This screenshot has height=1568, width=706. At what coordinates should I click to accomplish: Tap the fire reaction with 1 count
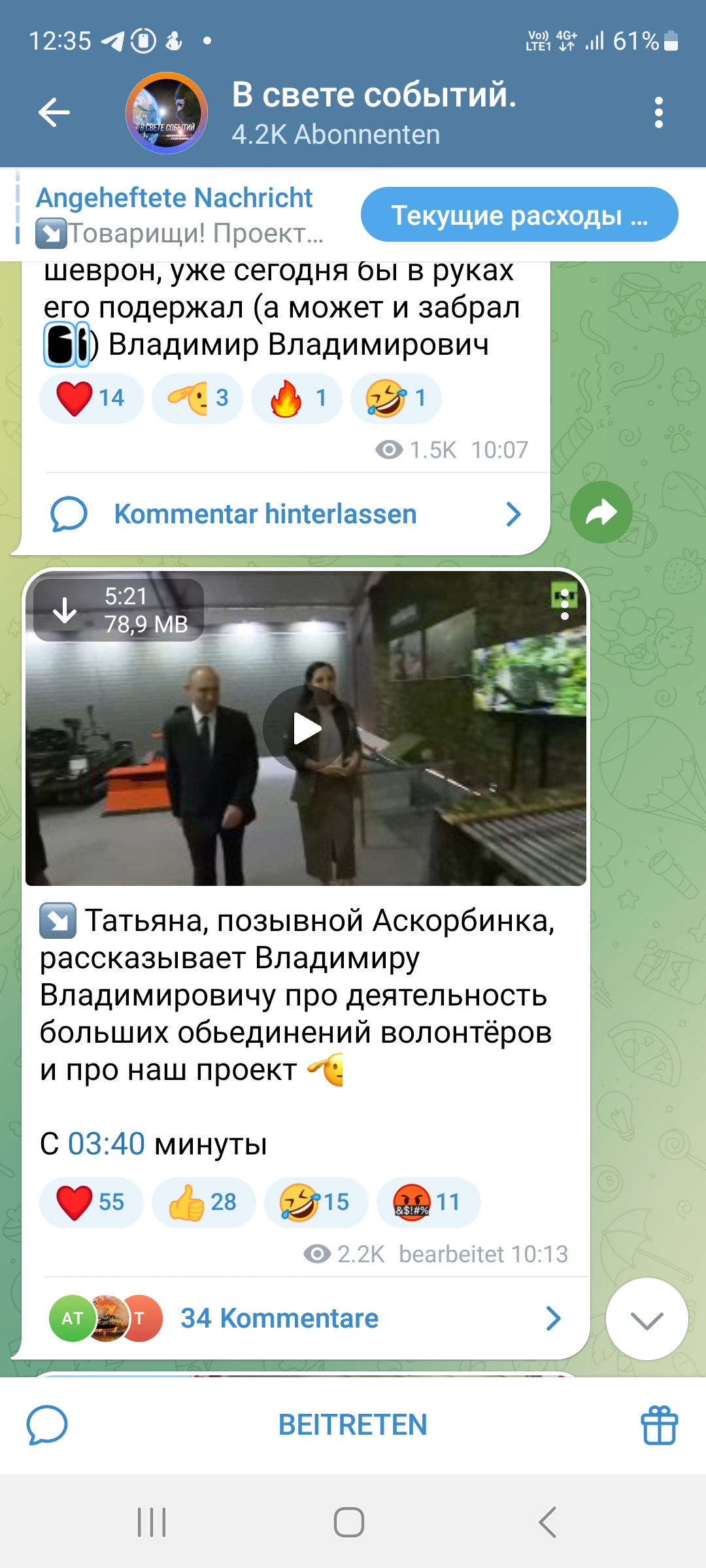pos(297,398)
